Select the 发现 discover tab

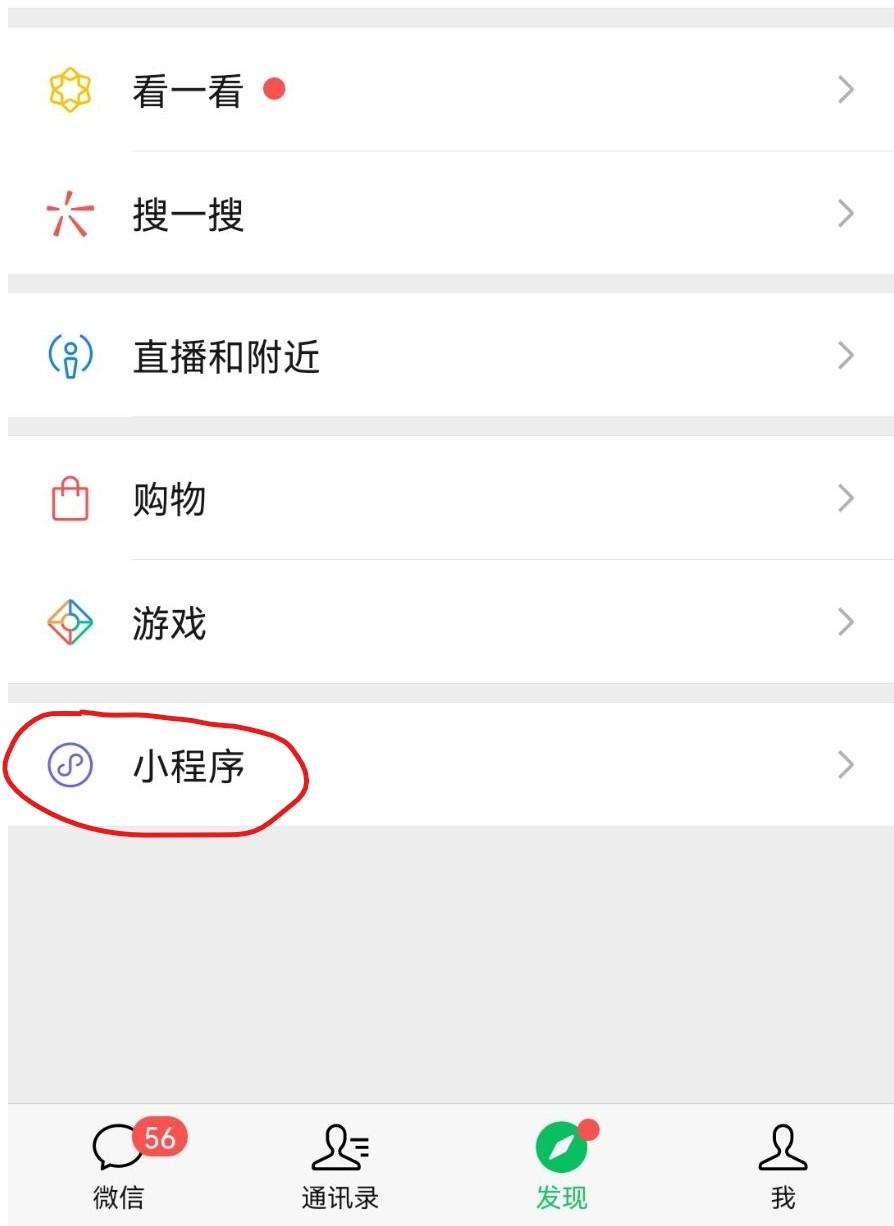561,1165
